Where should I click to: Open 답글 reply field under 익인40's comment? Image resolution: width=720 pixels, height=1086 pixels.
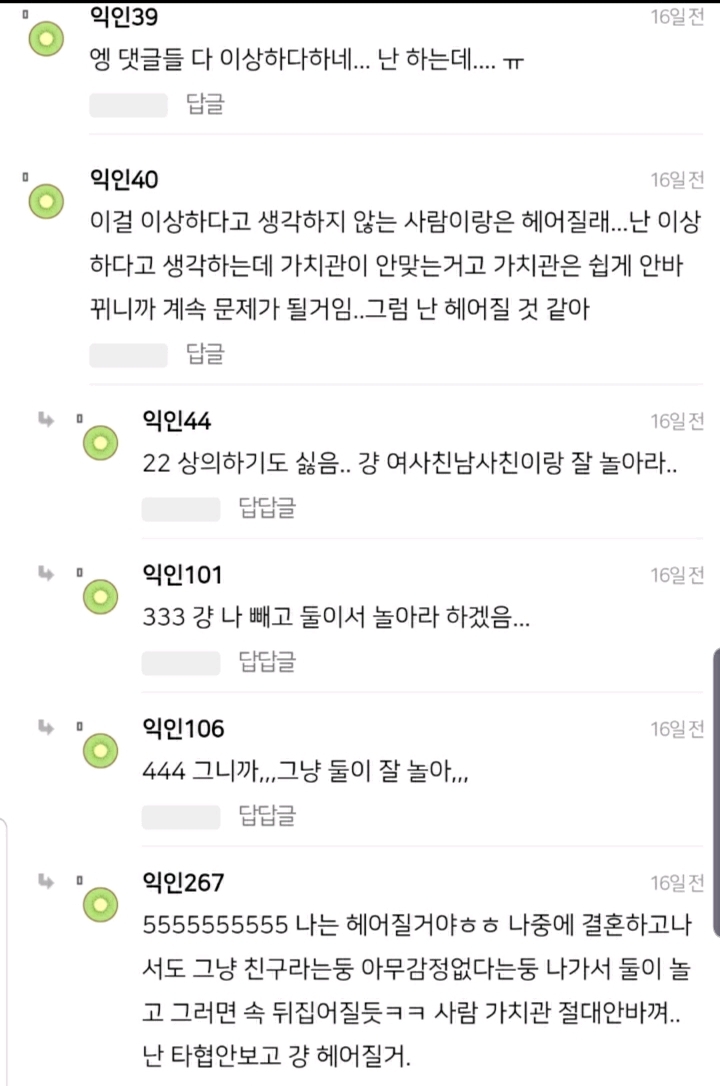205,354
